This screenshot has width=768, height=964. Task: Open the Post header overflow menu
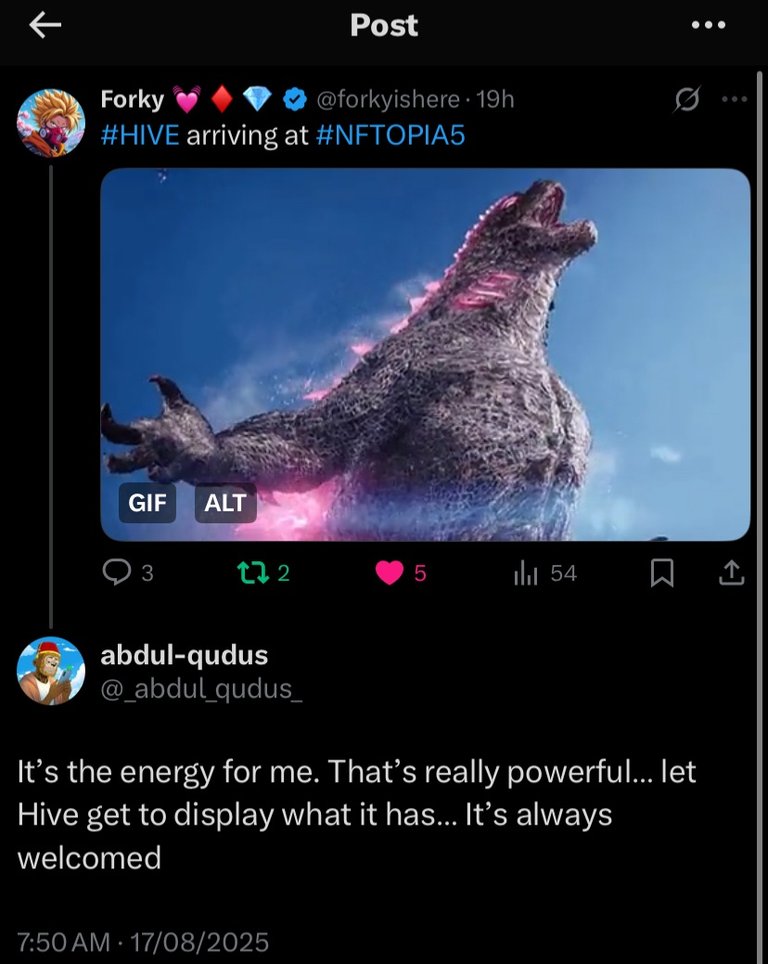tap(708, 26)
